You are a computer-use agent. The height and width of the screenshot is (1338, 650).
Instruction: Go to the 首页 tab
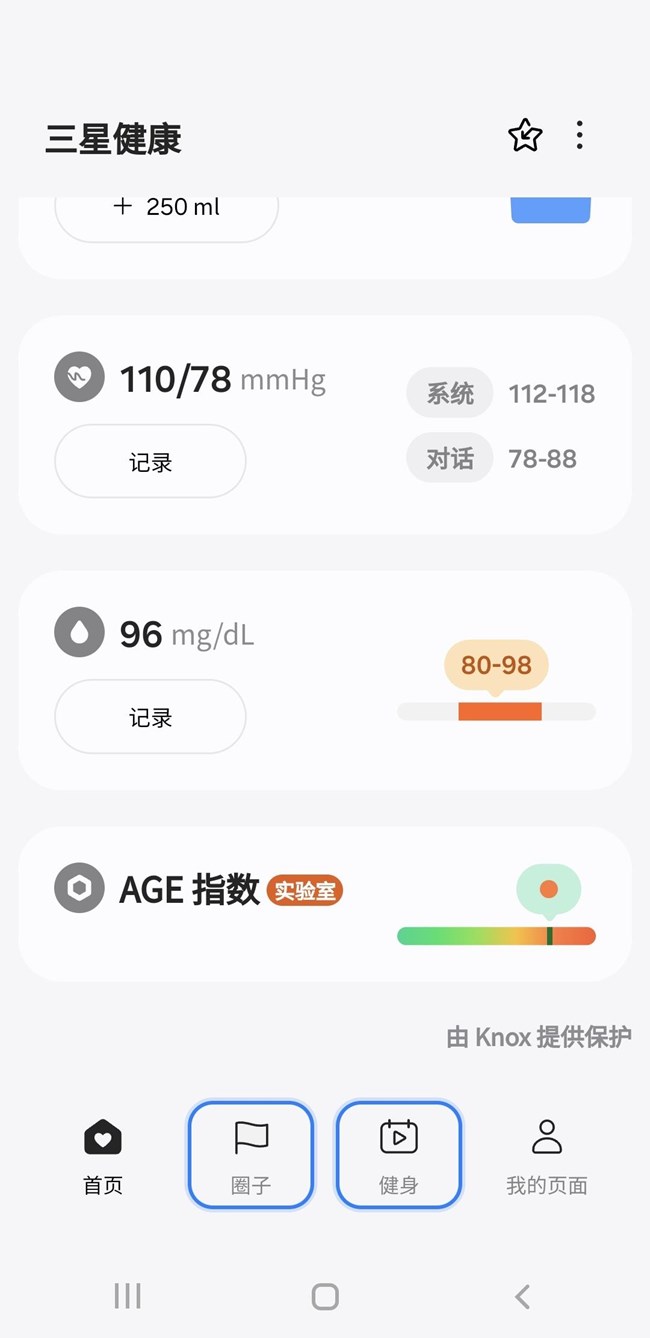tap(102, 1156)
